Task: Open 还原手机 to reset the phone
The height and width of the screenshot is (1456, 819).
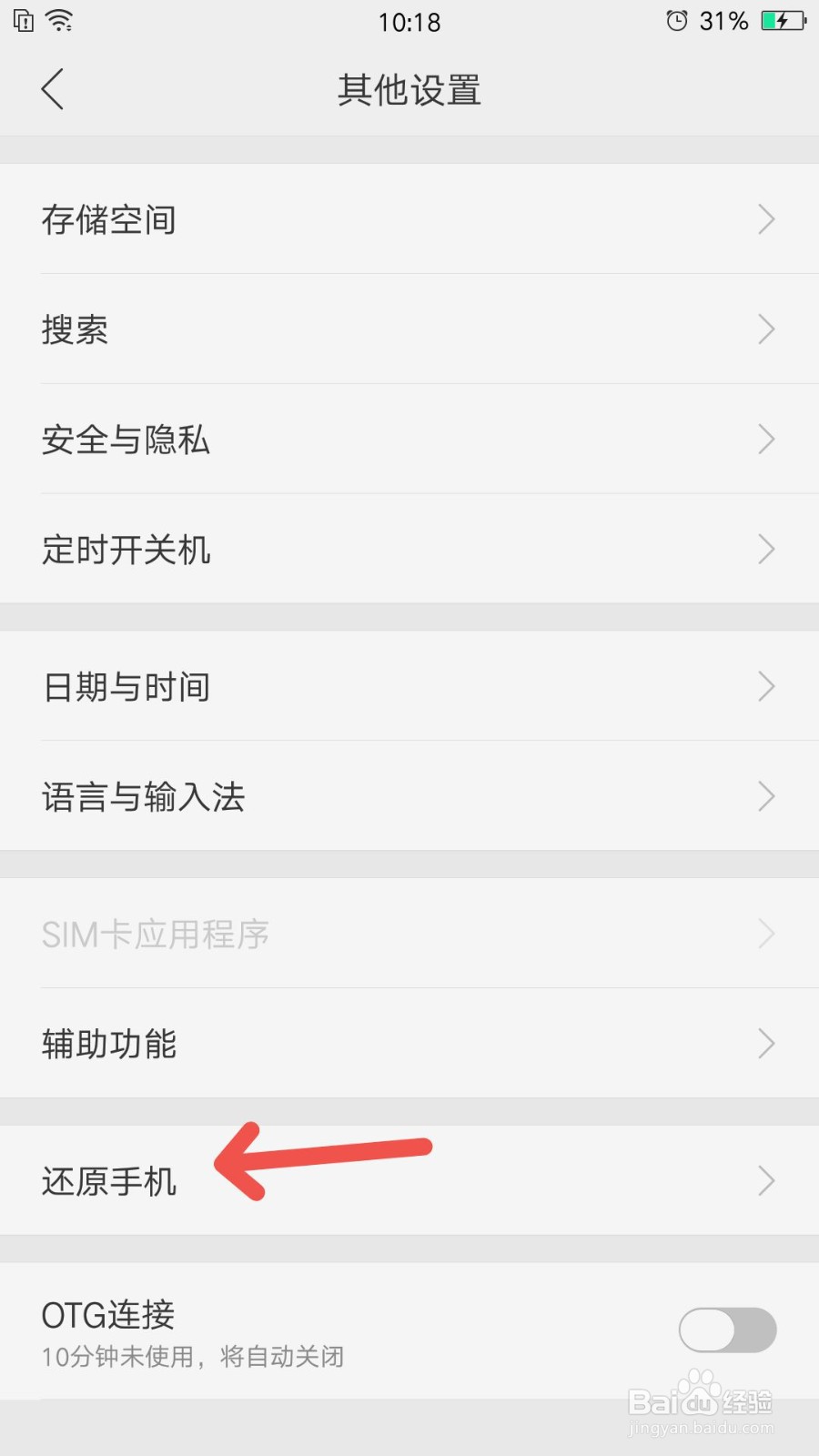Action: coord(409,1181)
